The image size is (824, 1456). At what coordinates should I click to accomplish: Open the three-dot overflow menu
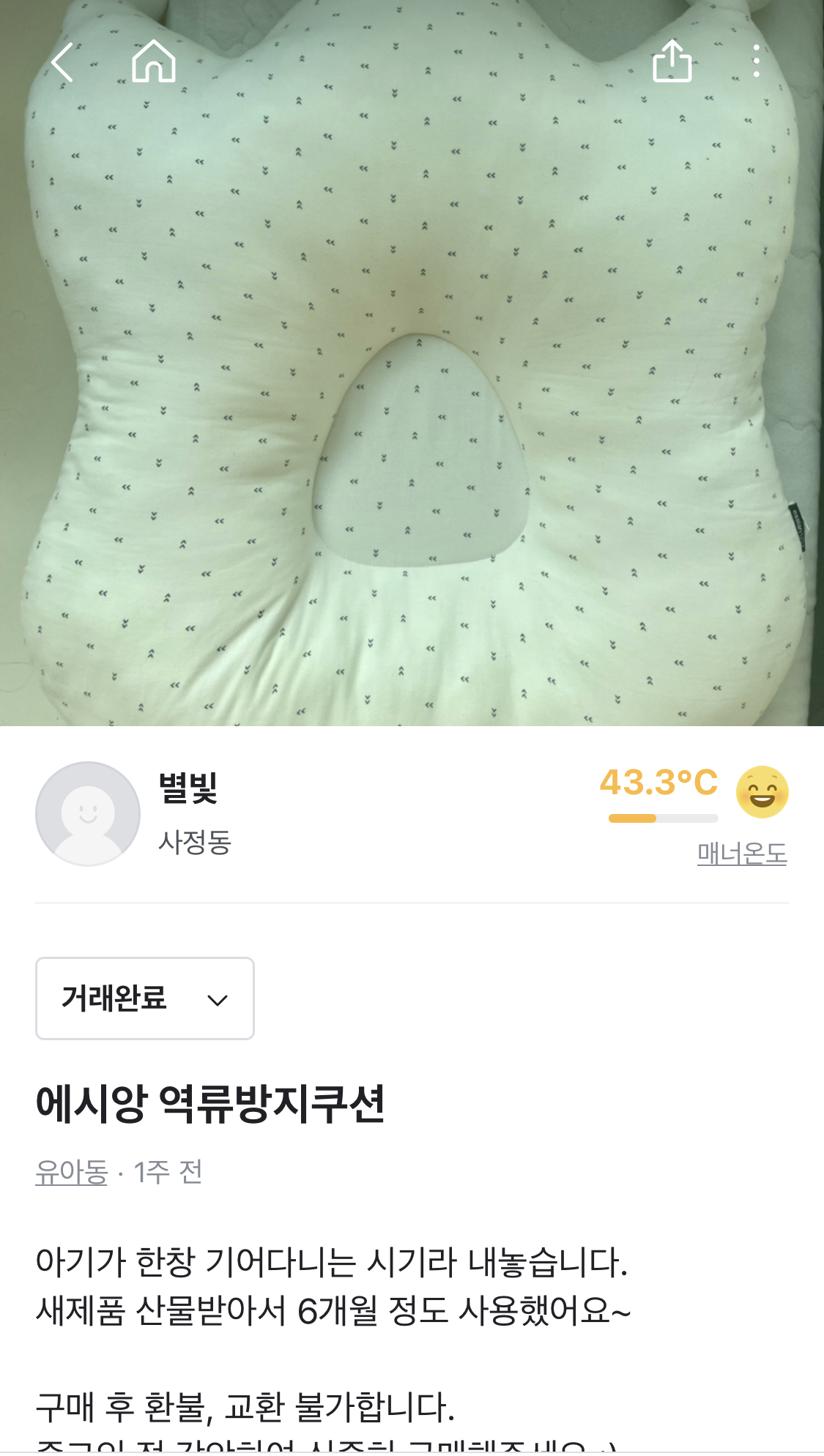click(757, 61)
